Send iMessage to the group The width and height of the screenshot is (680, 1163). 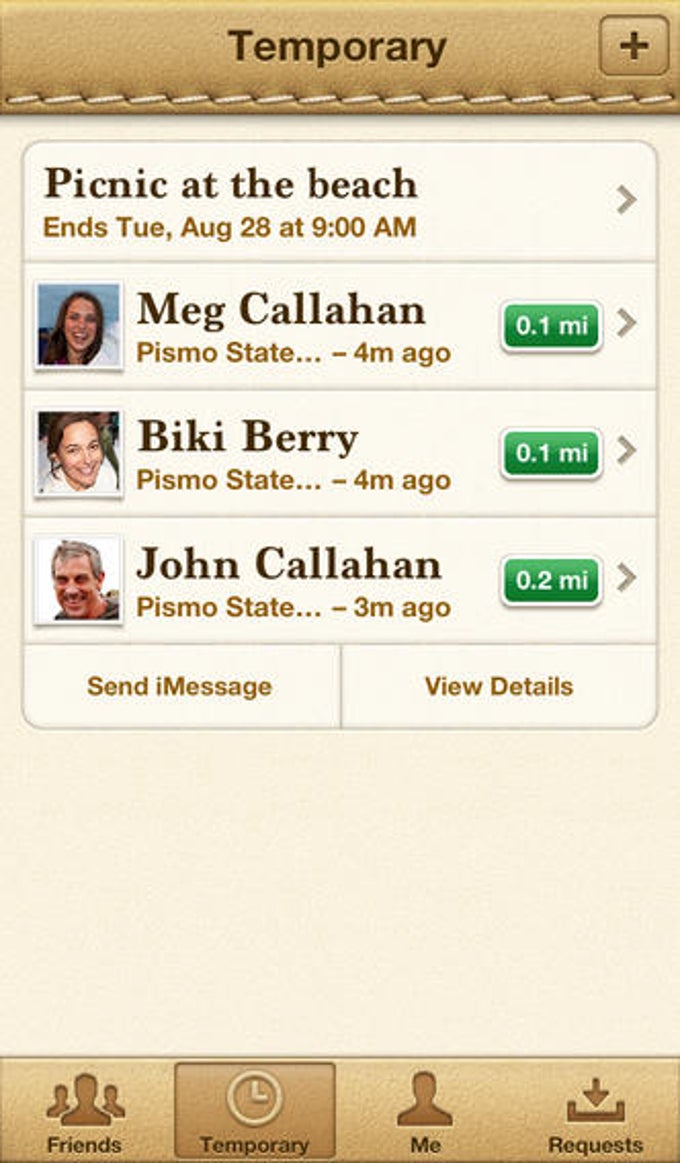point(180,687)
